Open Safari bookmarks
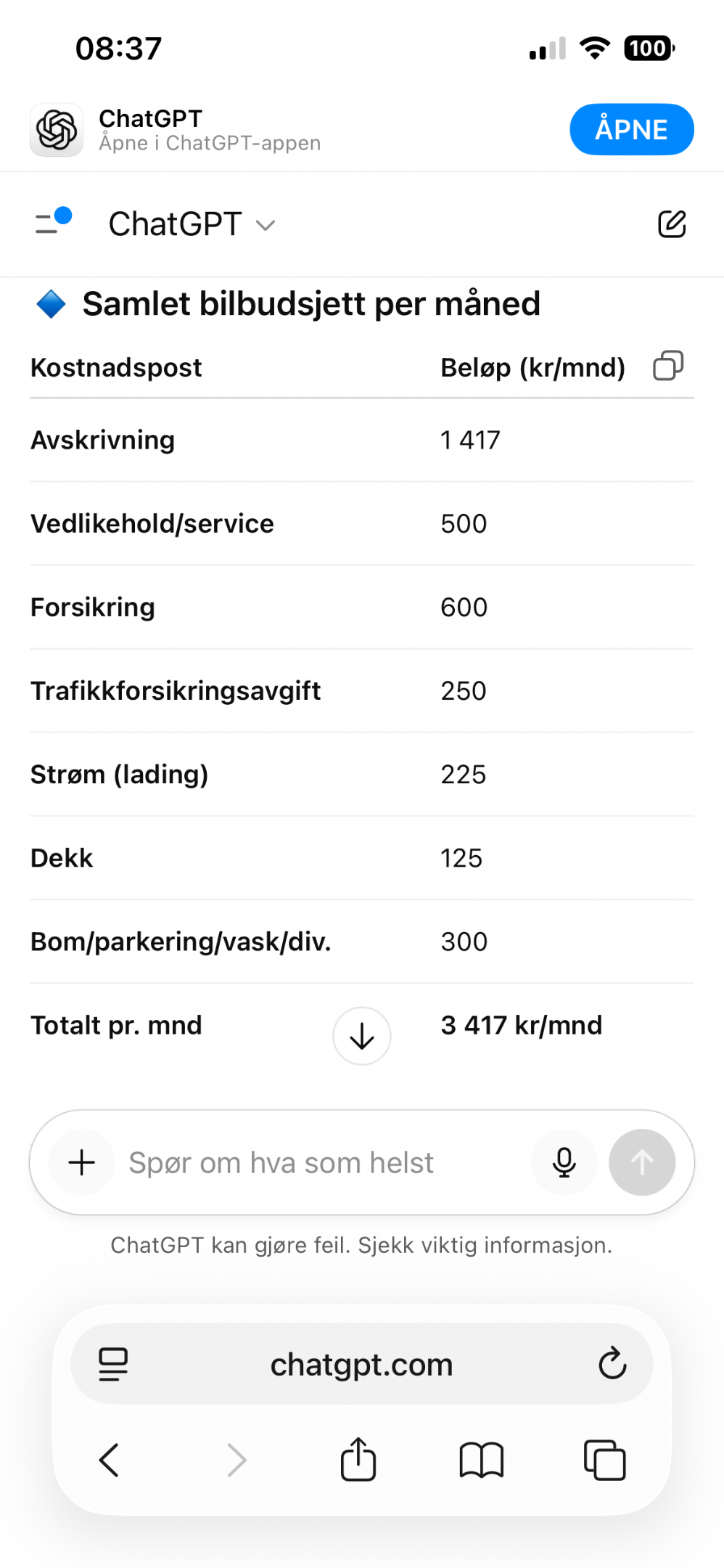Screen dimensions: 724x1568 (482, 1460)
